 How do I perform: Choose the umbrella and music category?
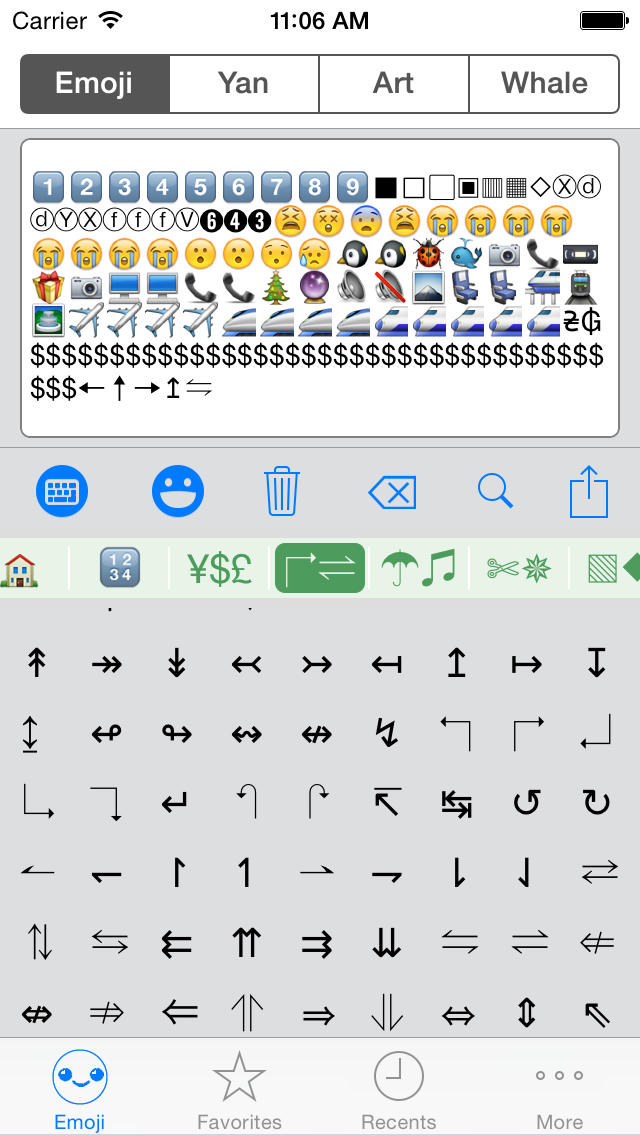(x=419, y=568)
